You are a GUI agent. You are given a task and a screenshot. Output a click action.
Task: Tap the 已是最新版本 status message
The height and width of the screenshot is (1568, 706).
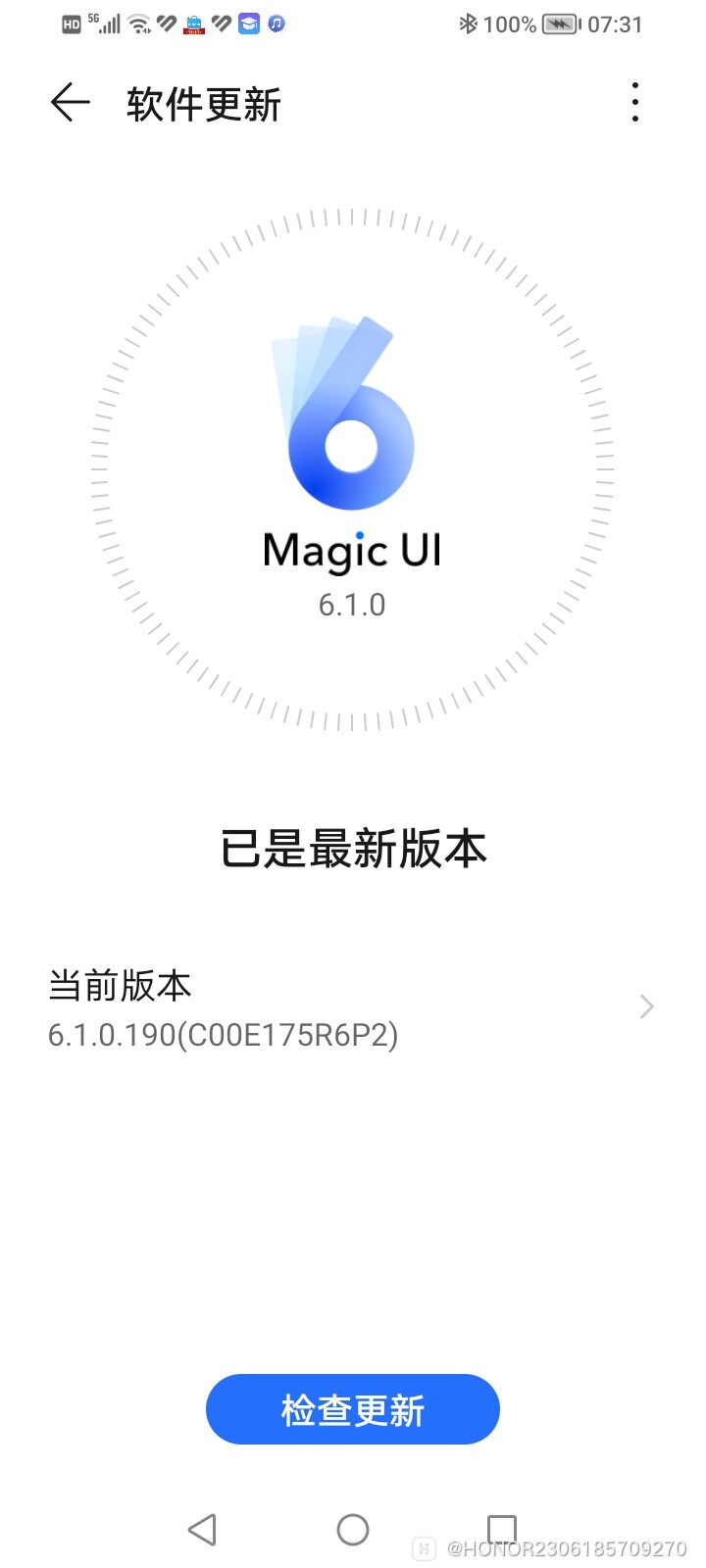(353, 849)
